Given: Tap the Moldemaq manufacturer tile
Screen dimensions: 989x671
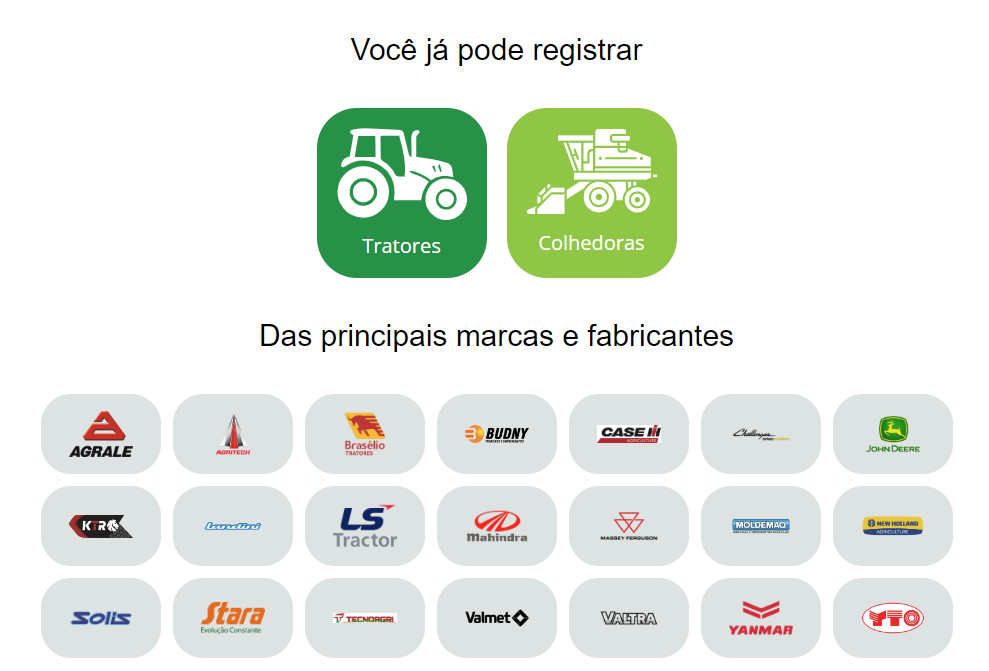Looking at the screenshot, I should coord(761,526).
